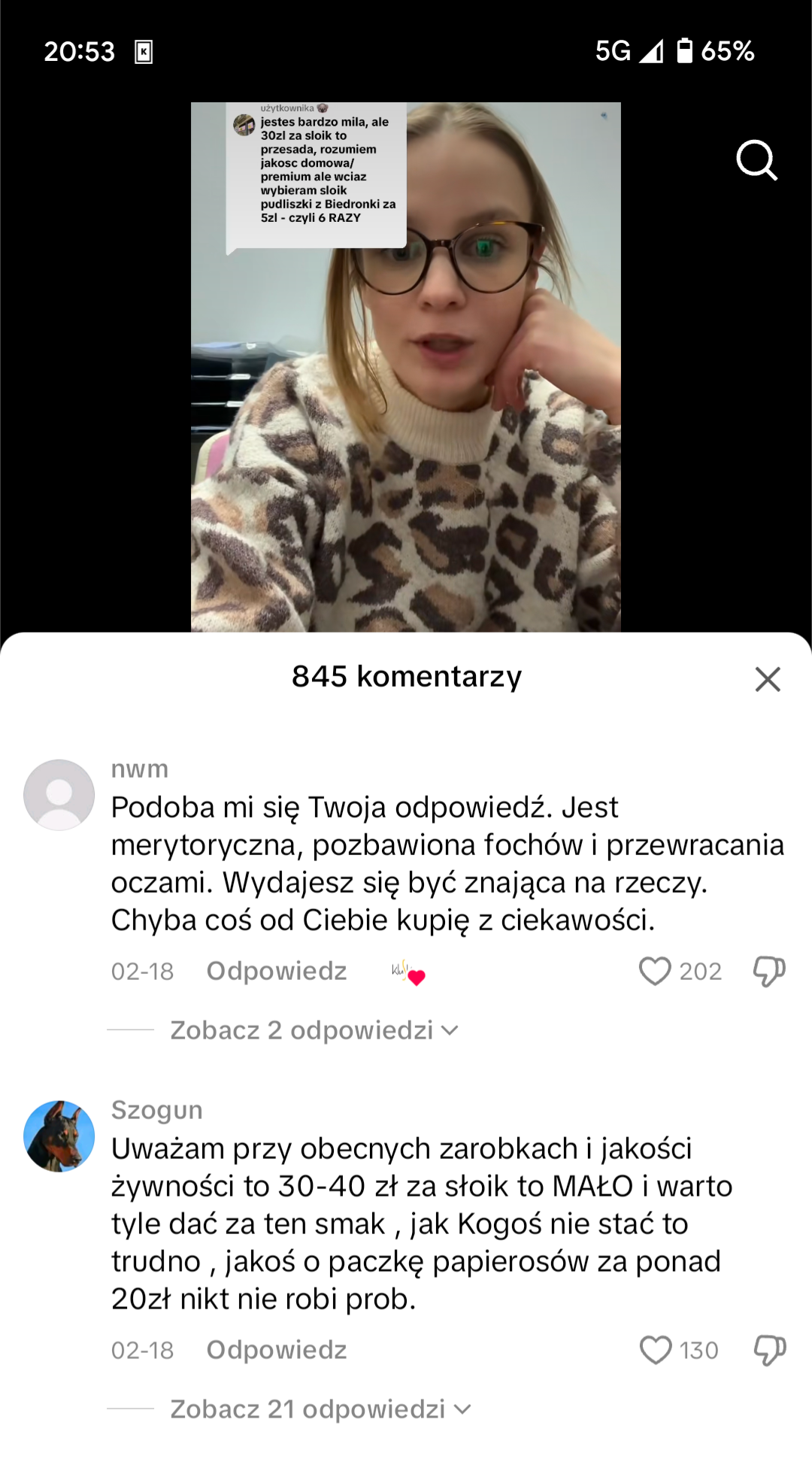
Task: Expand Zobacz 2 odpowiedzi
Action: point(314,1030)
